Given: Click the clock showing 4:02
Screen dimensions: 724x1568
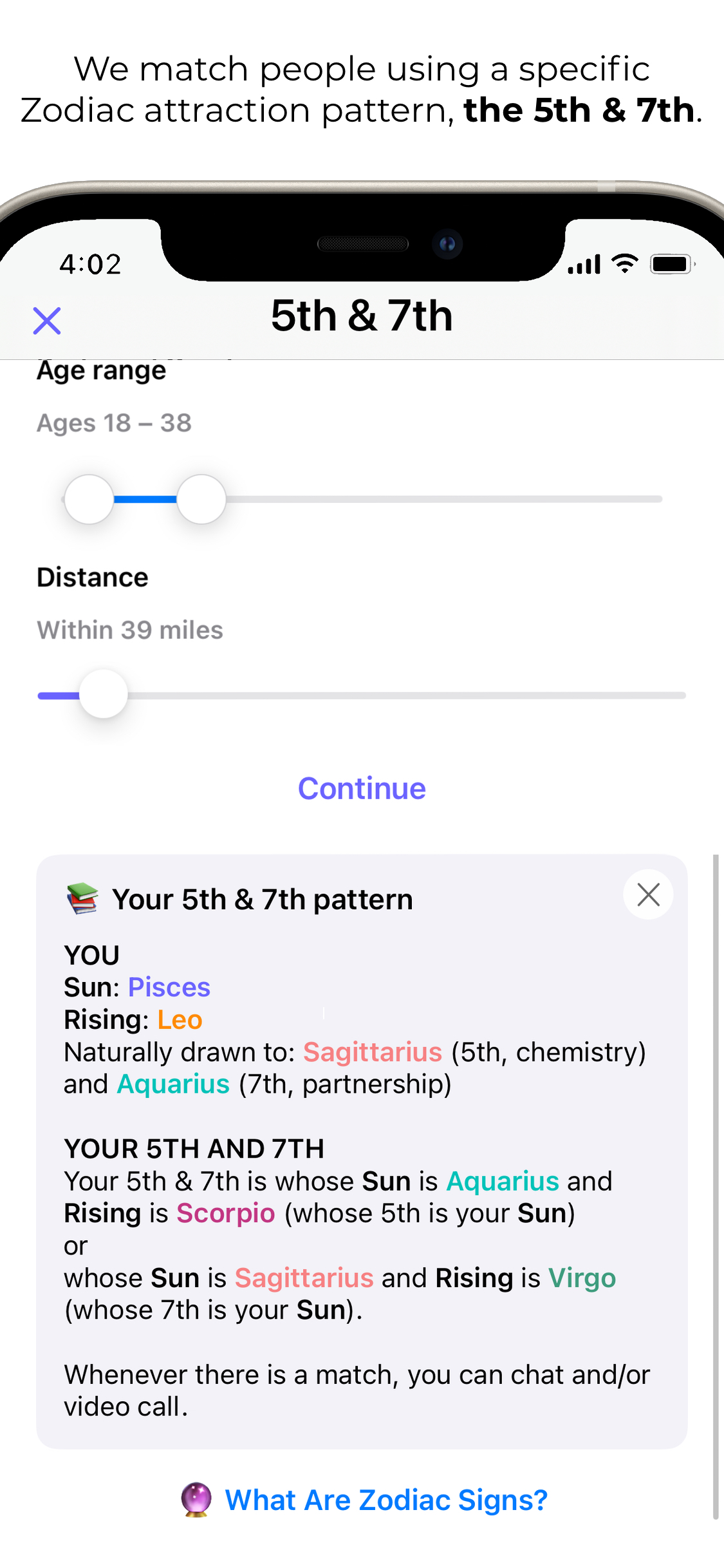Looking at the screenshot, I should click(89, 262).
